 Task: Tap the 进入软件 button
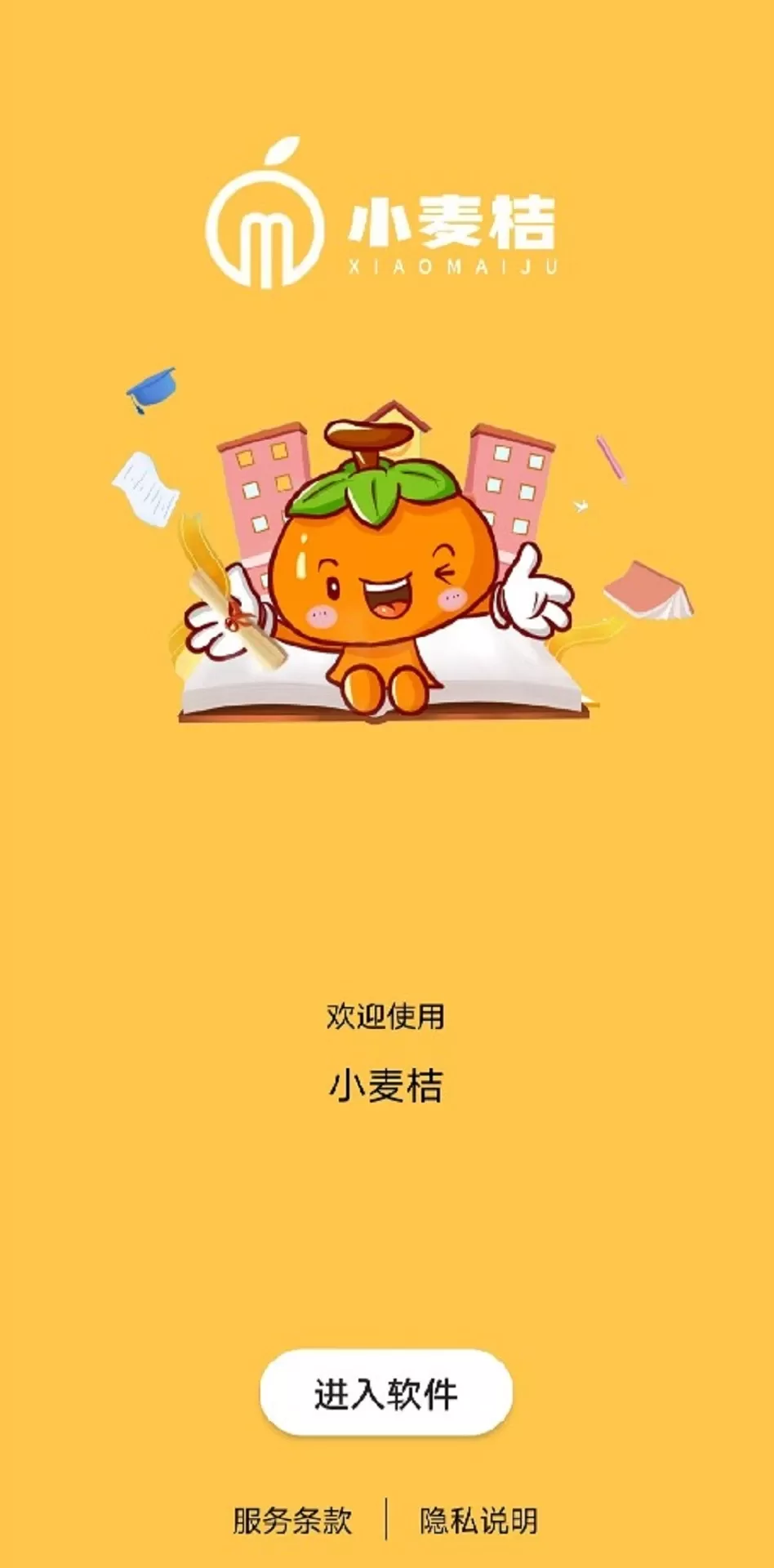386,1394
